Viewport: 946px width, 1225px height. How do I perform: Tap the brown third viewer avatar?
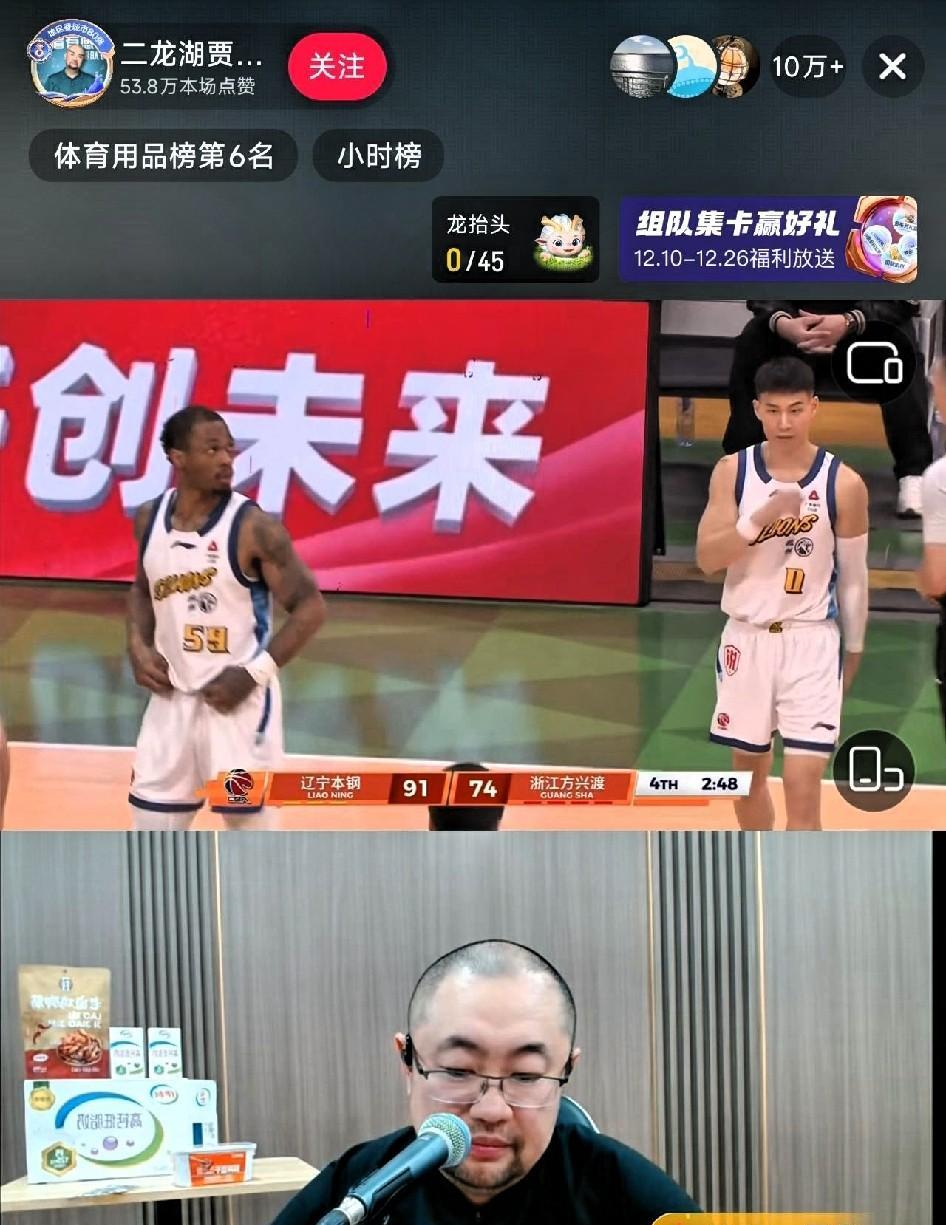click(733, 65)
